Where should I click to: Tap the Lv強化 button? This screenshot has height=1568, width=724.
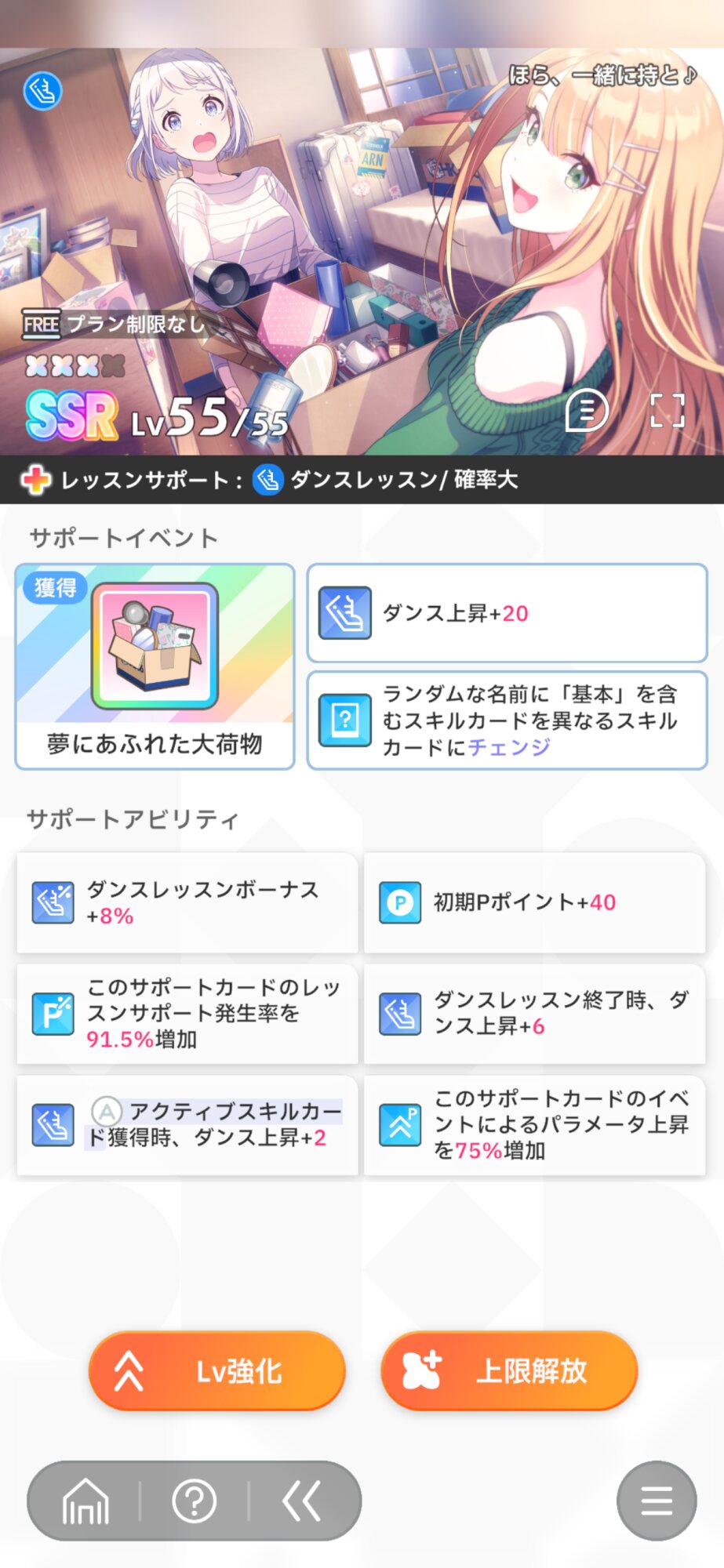[x=217, y=1370]
